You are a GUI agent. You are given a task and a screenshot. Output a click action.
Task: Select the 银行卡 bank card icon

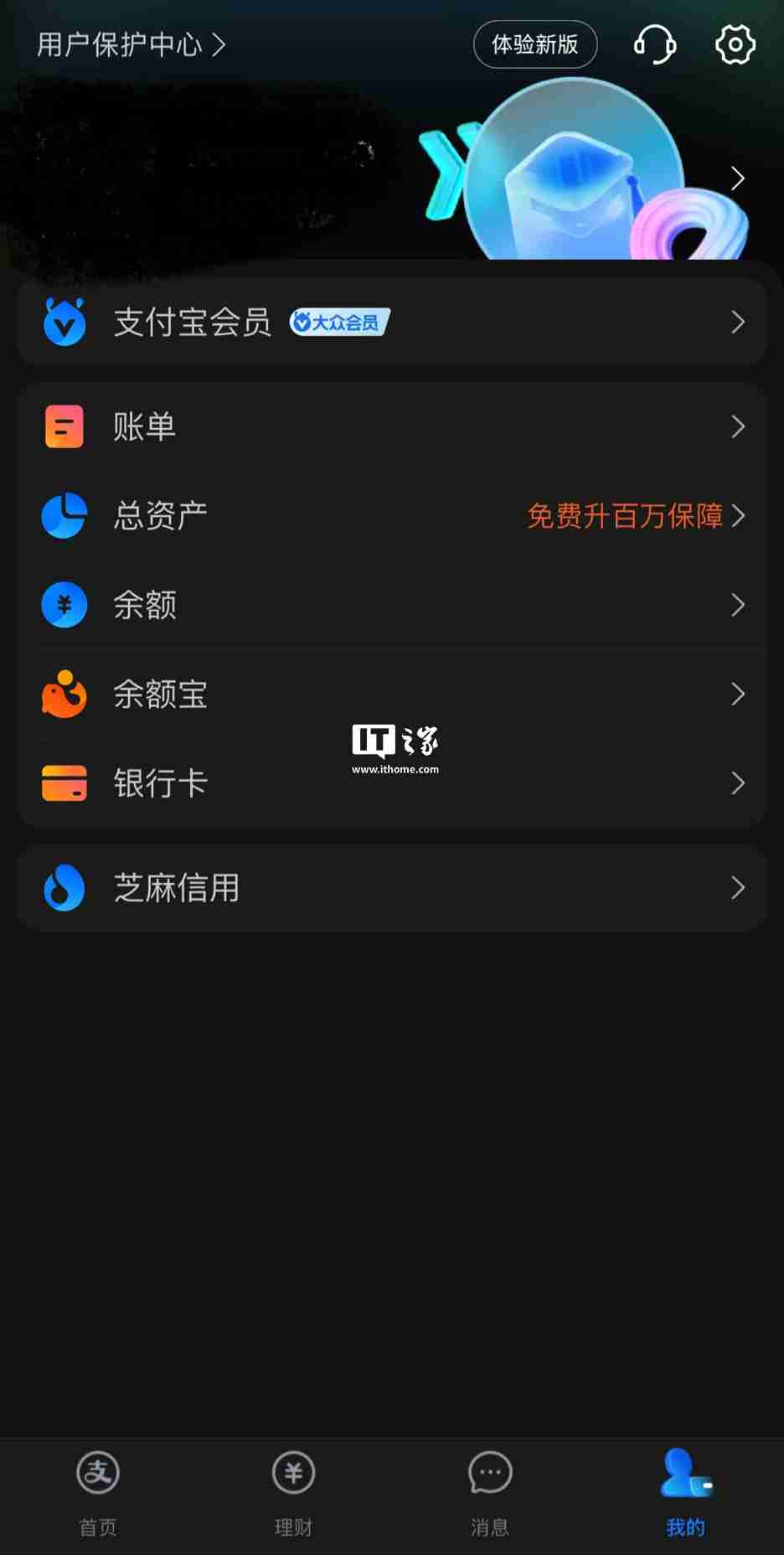click(x=64, y=783)
